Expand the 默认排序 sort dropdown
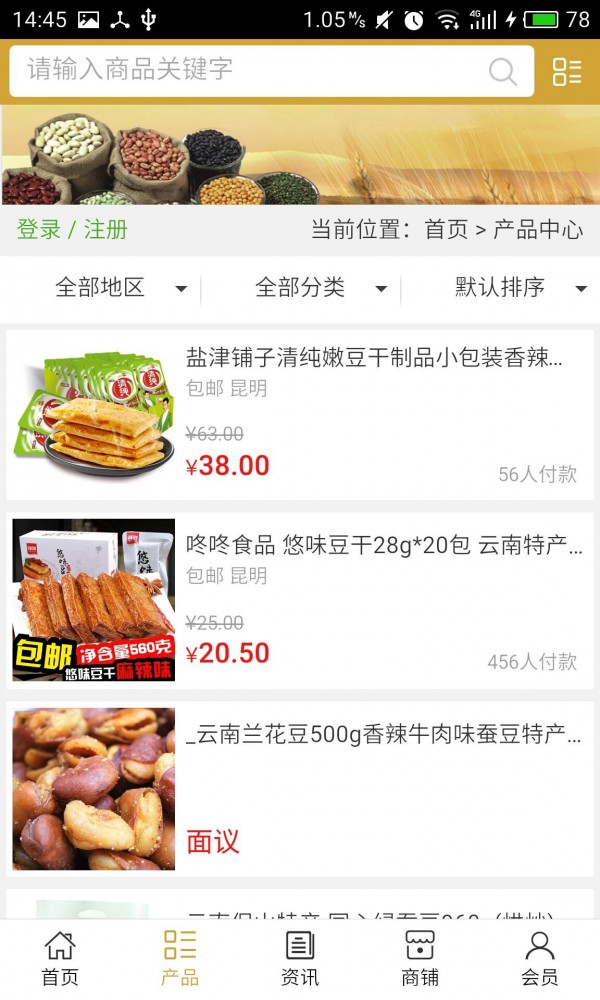The width and height of the screenshot is (600, 1000). [520, 289]
